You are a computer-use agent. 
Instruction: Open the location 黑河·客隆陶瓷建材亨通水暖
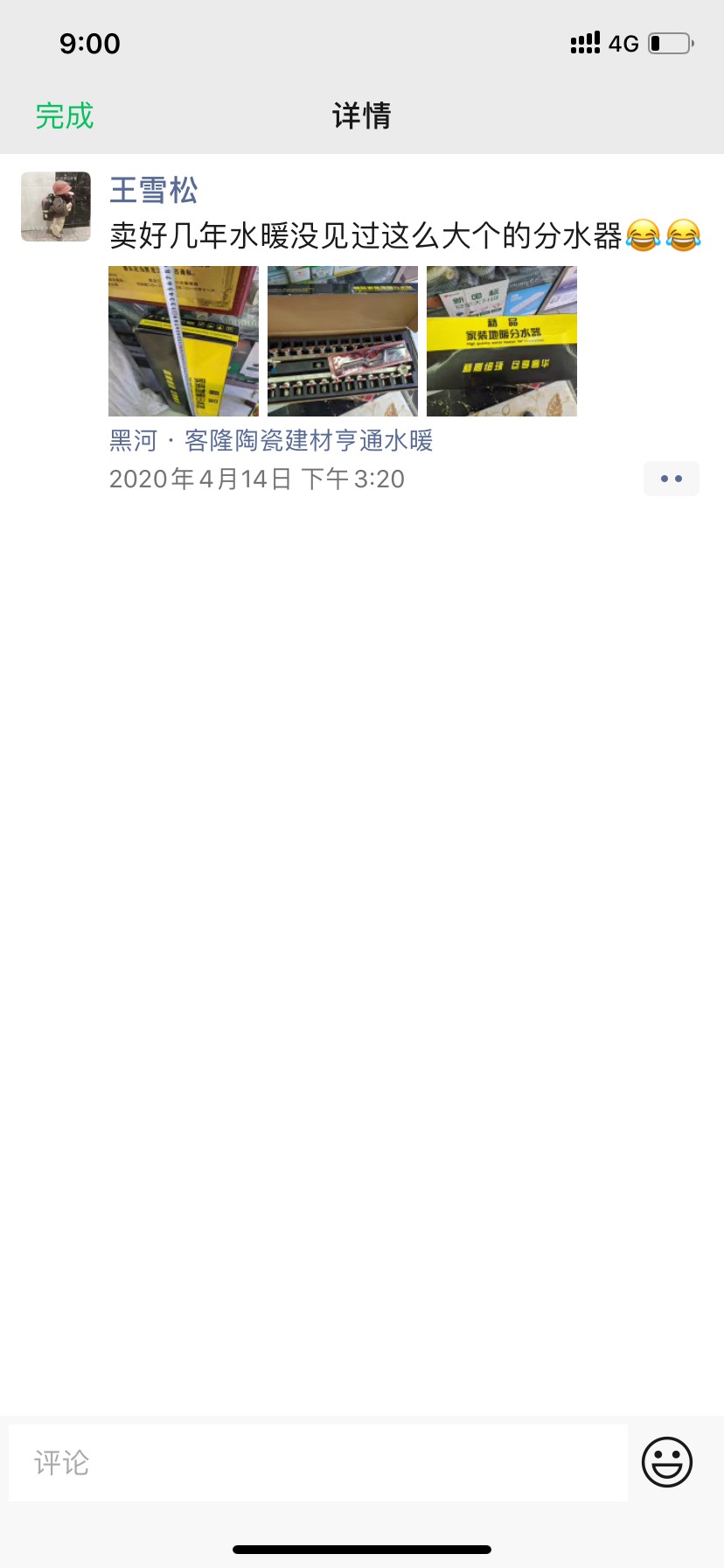coord(271,440)
